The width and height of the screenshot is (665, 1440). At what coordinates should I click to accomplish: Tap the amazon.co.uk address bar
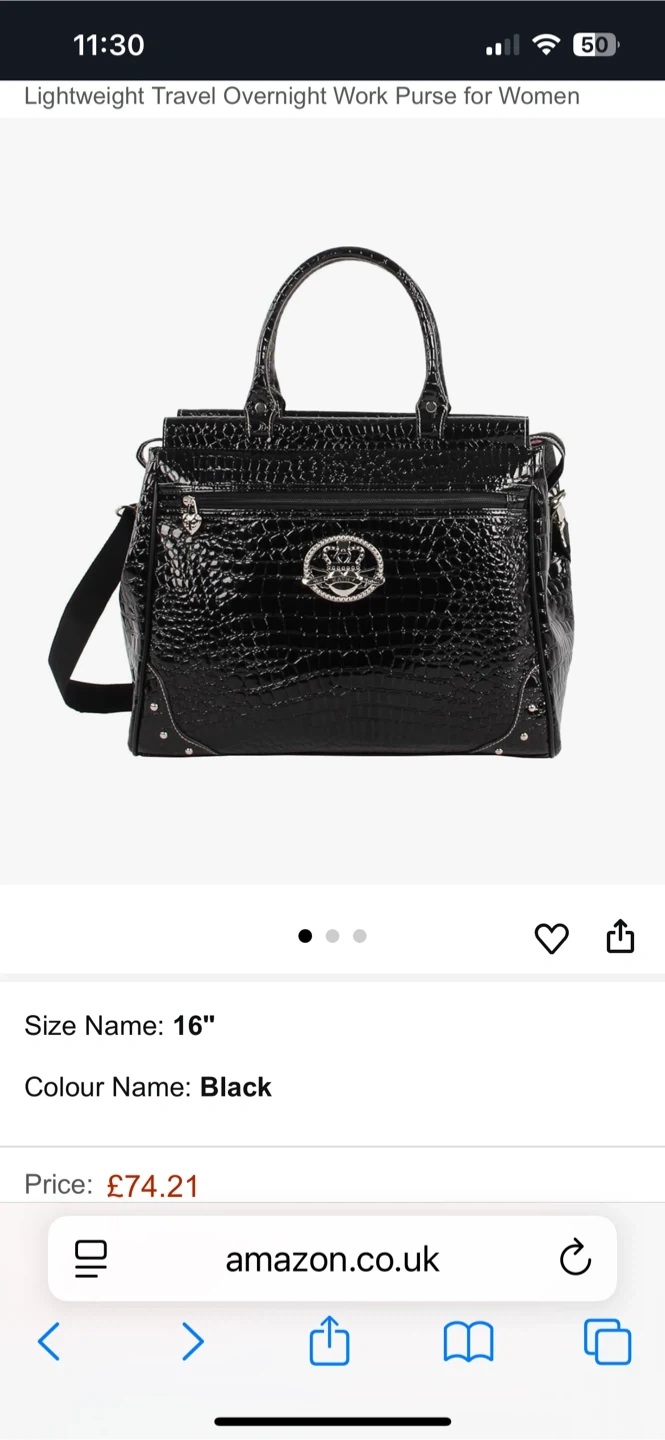pyautogui.click(x=332, y=1259)
